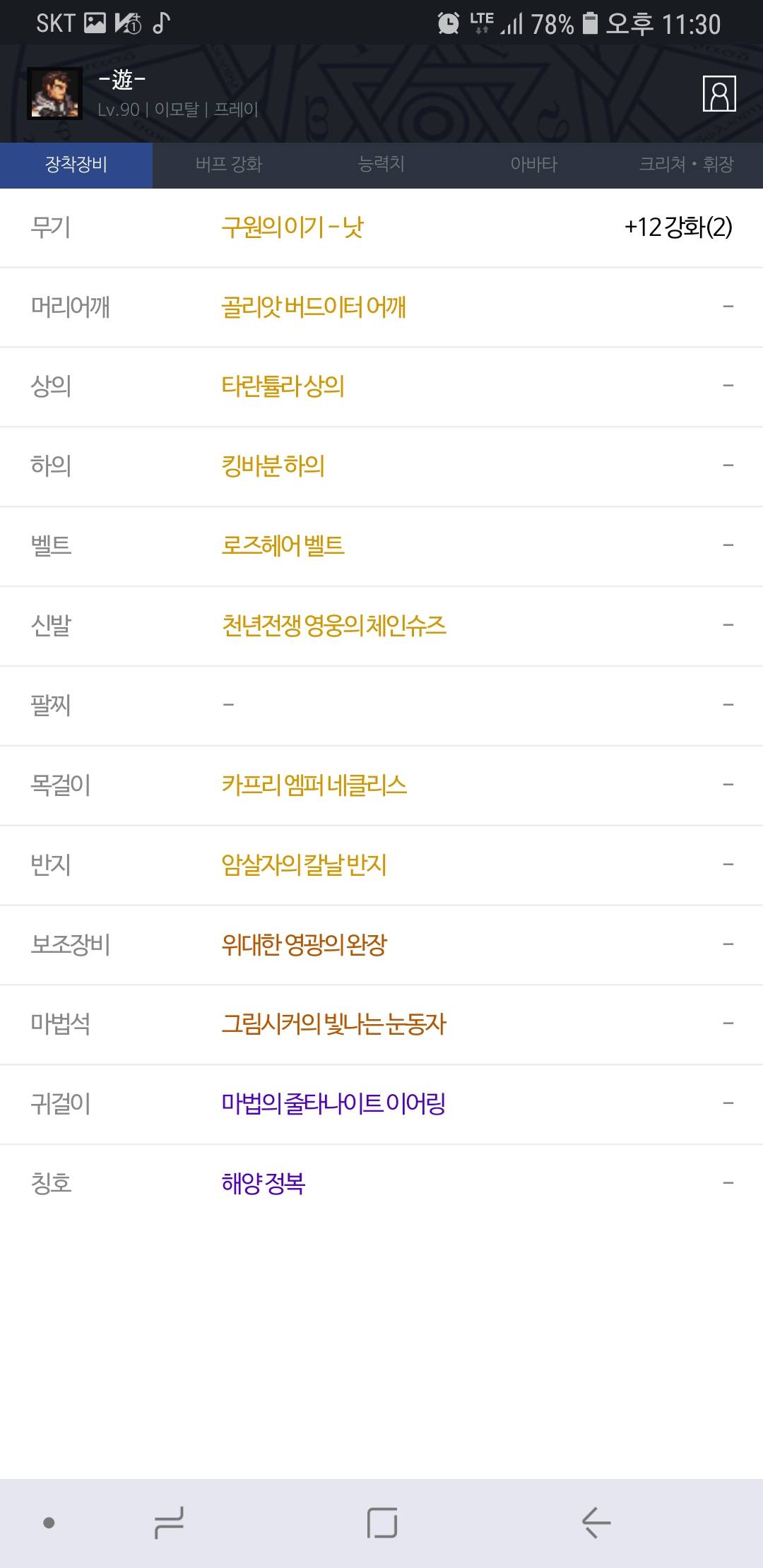Image resolution: width=763 pixels, height=1568 pixels.
Task: Switch to the 버프 강화 tab
Action: tap(229, 165)
